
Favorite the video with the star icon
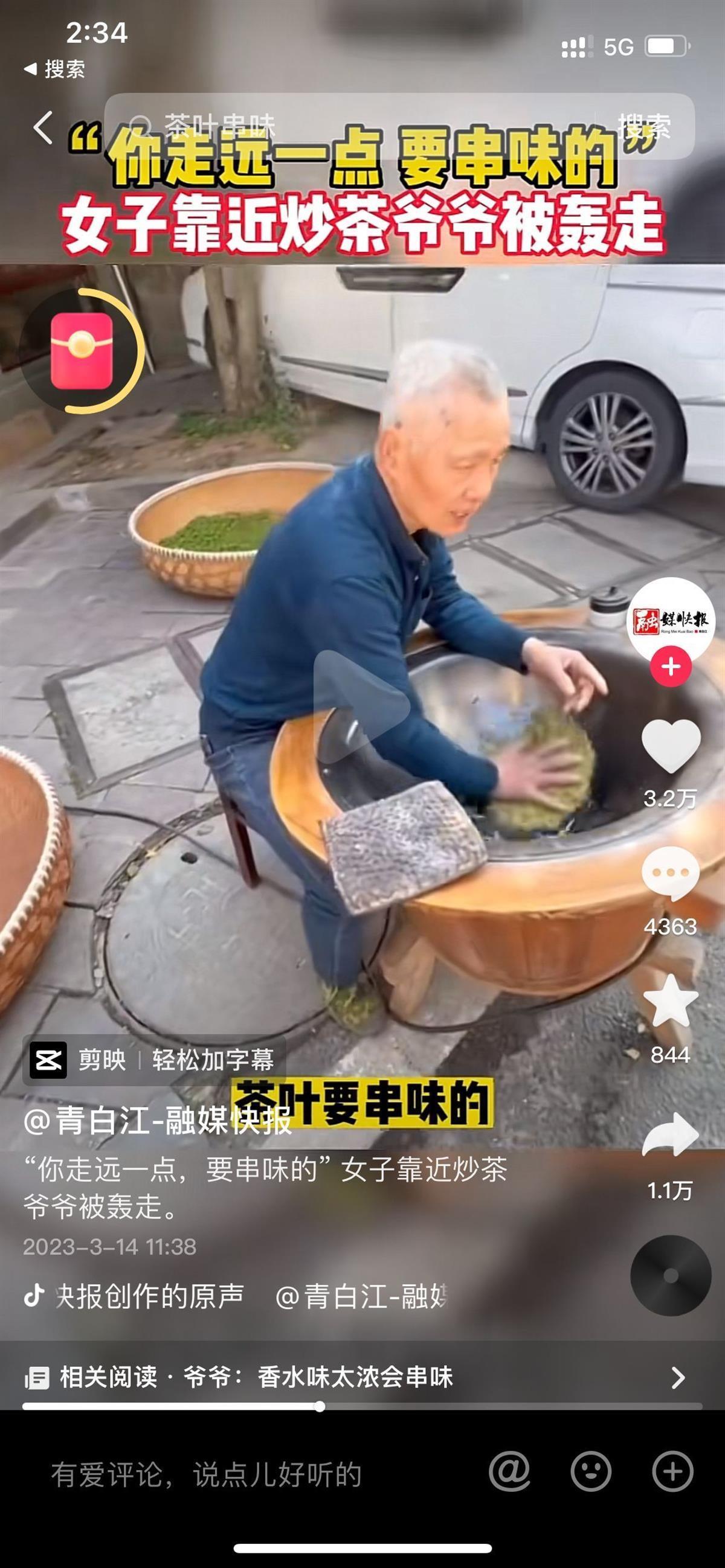pos(670,1002)
